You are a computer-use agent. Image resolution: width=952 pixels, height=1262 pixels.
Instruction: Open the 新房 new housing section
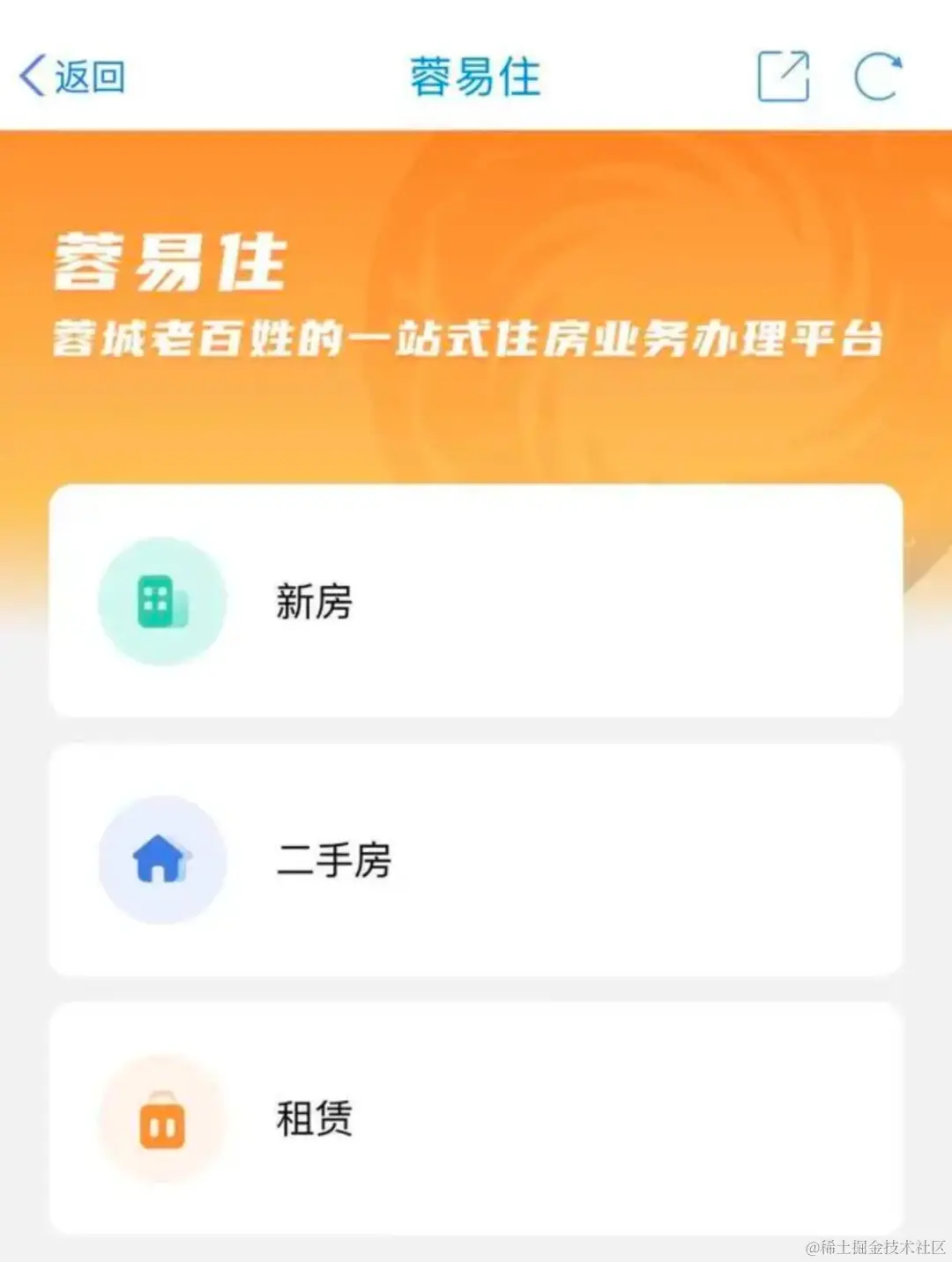476,604
